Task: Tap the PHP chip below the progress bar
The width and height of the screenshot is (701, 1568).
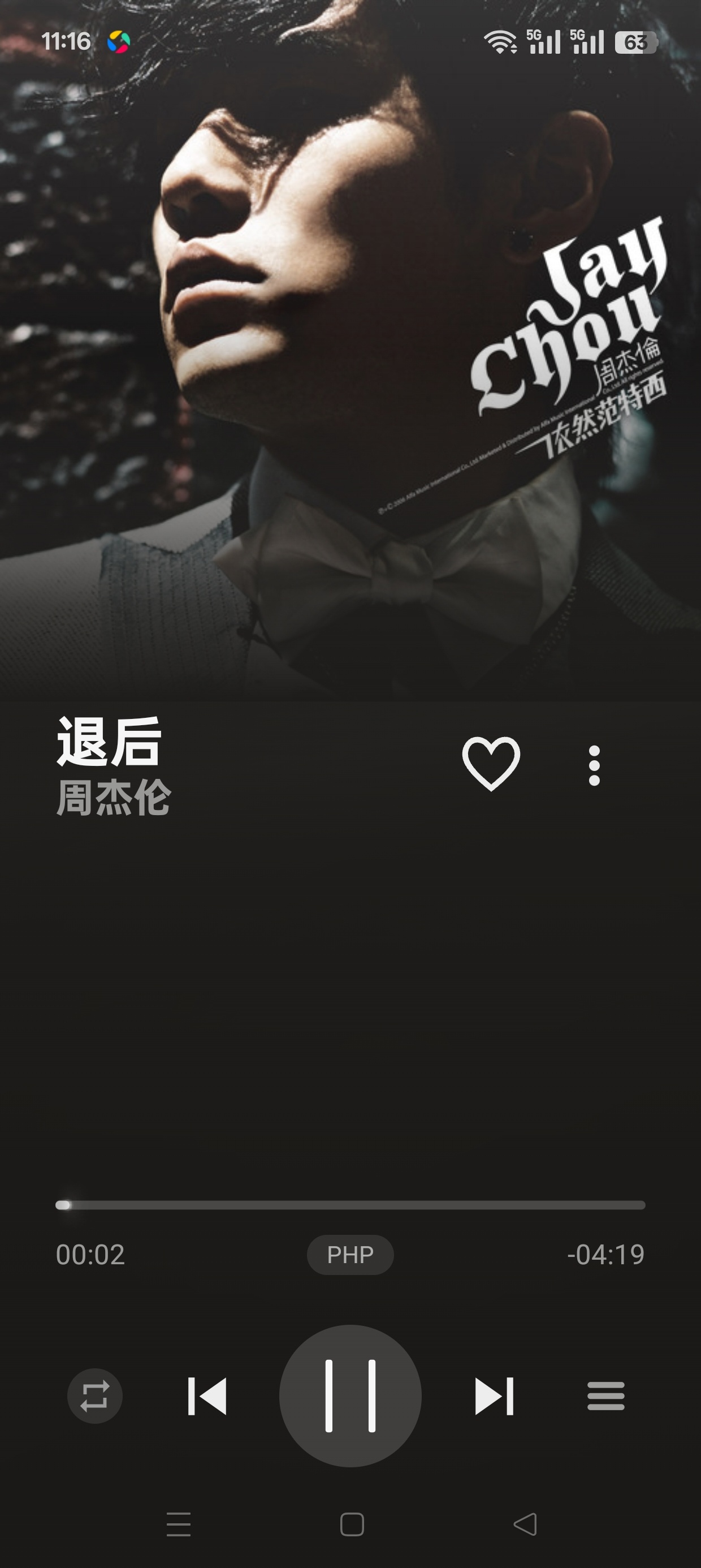Action: point(350,1255)
